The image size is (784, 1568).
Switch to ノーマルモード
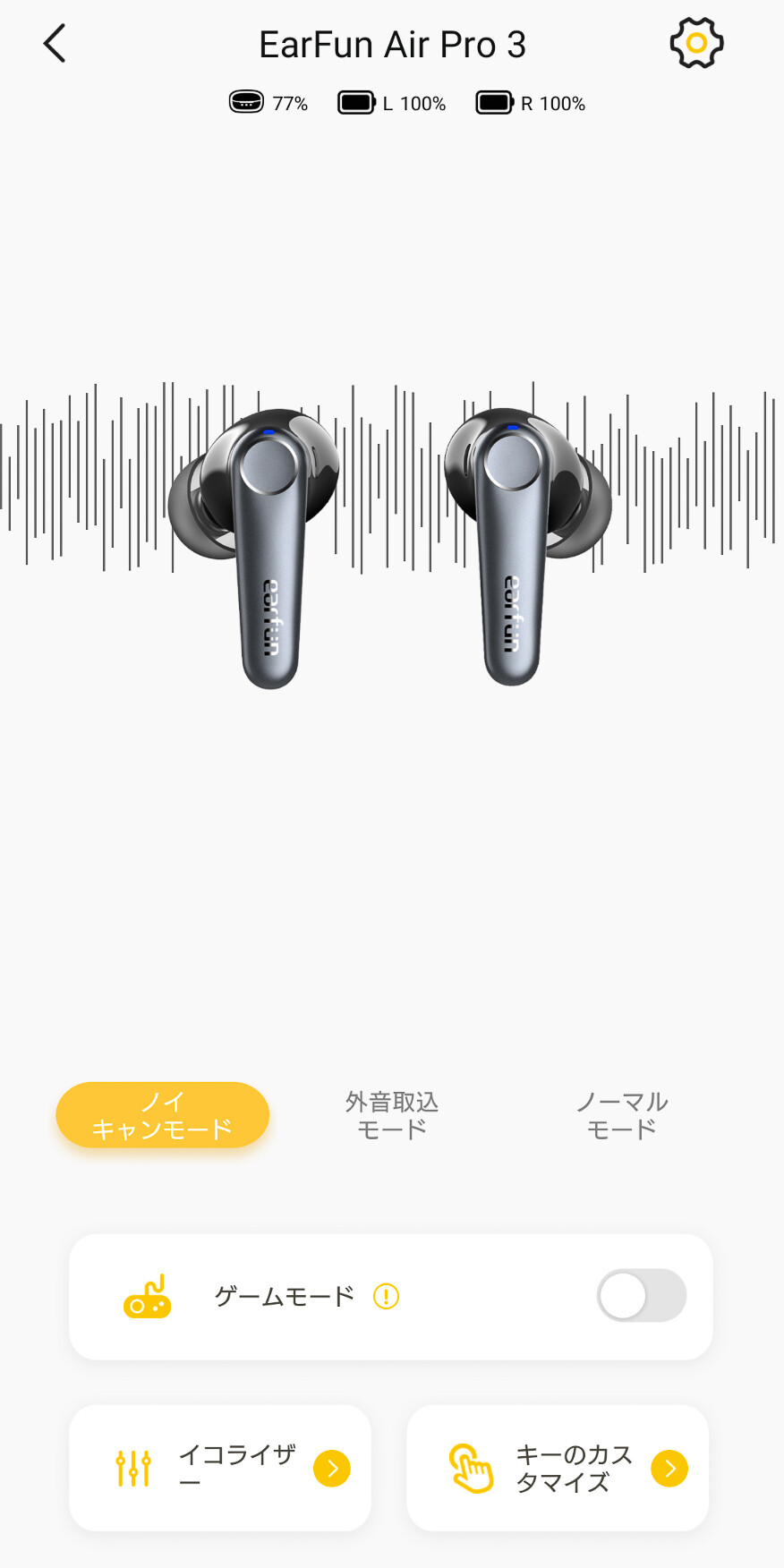pos(621,1115)
